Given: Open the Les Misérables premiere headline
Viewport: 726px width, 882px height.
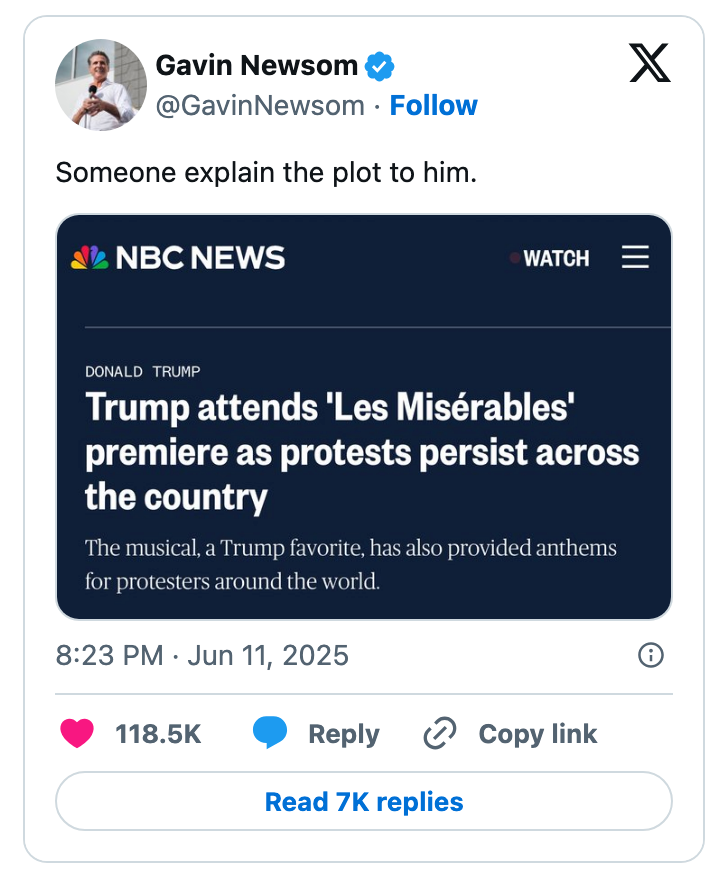Looking at the screenshot, I should pos(362,451).
